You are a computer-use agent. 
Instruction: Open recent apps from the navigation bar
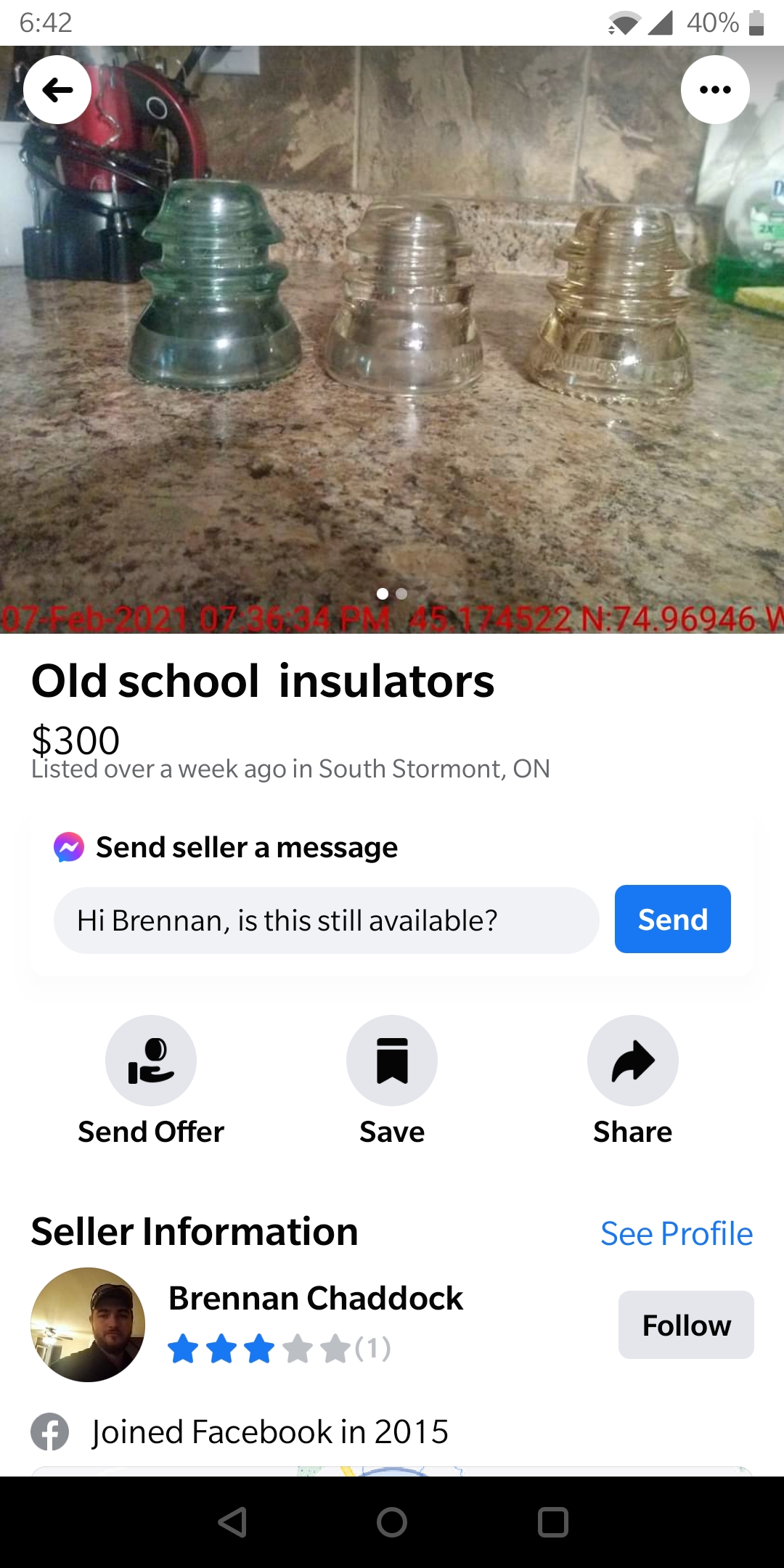pyautogui.click(x=553, y=1522)
